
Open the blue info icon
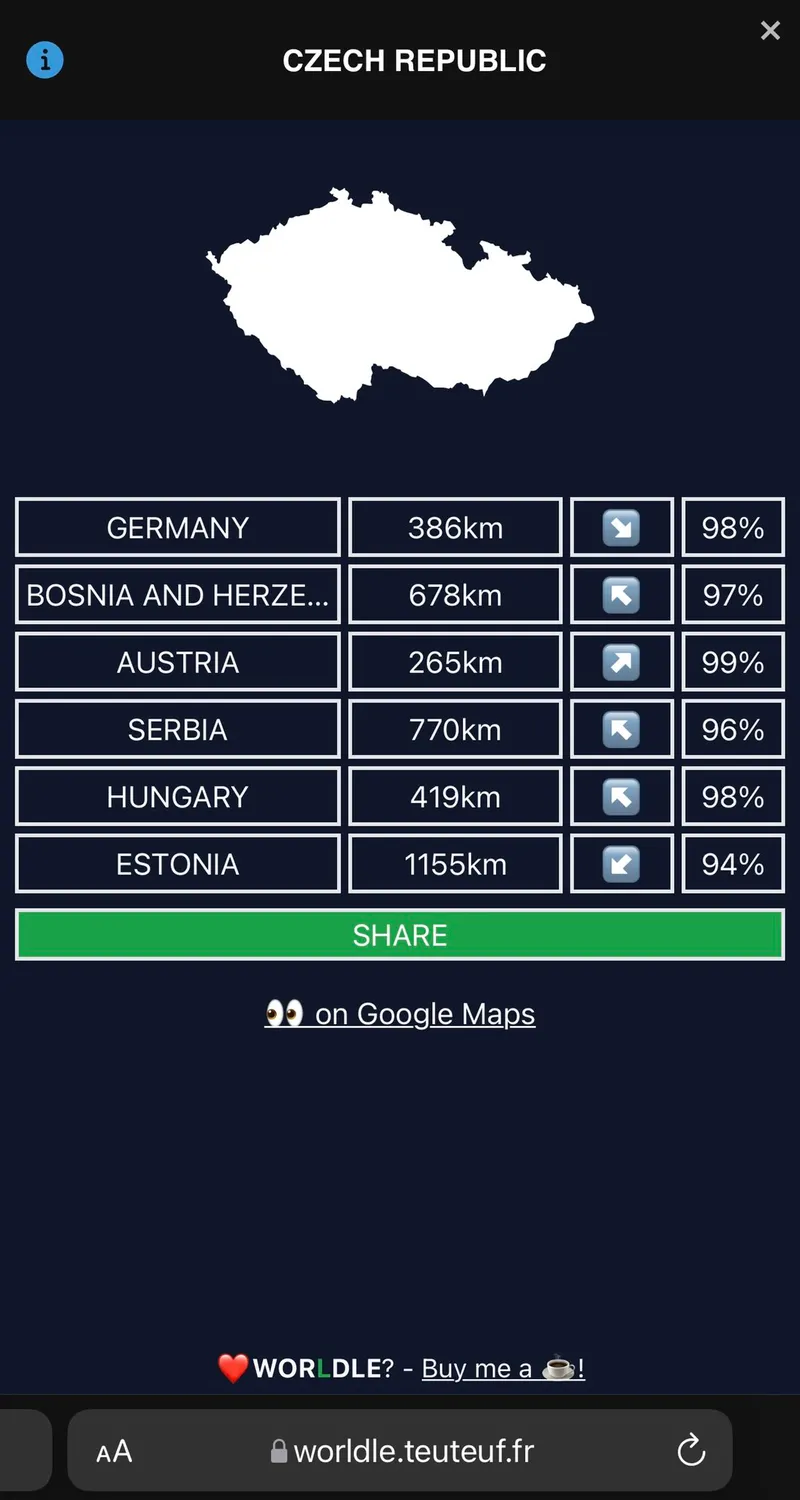[44, 60]
